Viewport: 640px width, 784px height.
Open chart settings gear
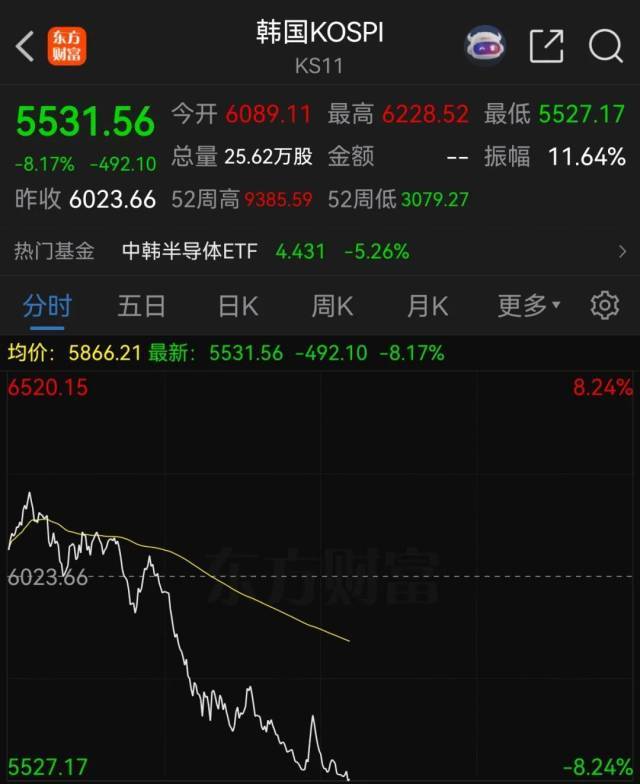point(604,305)
